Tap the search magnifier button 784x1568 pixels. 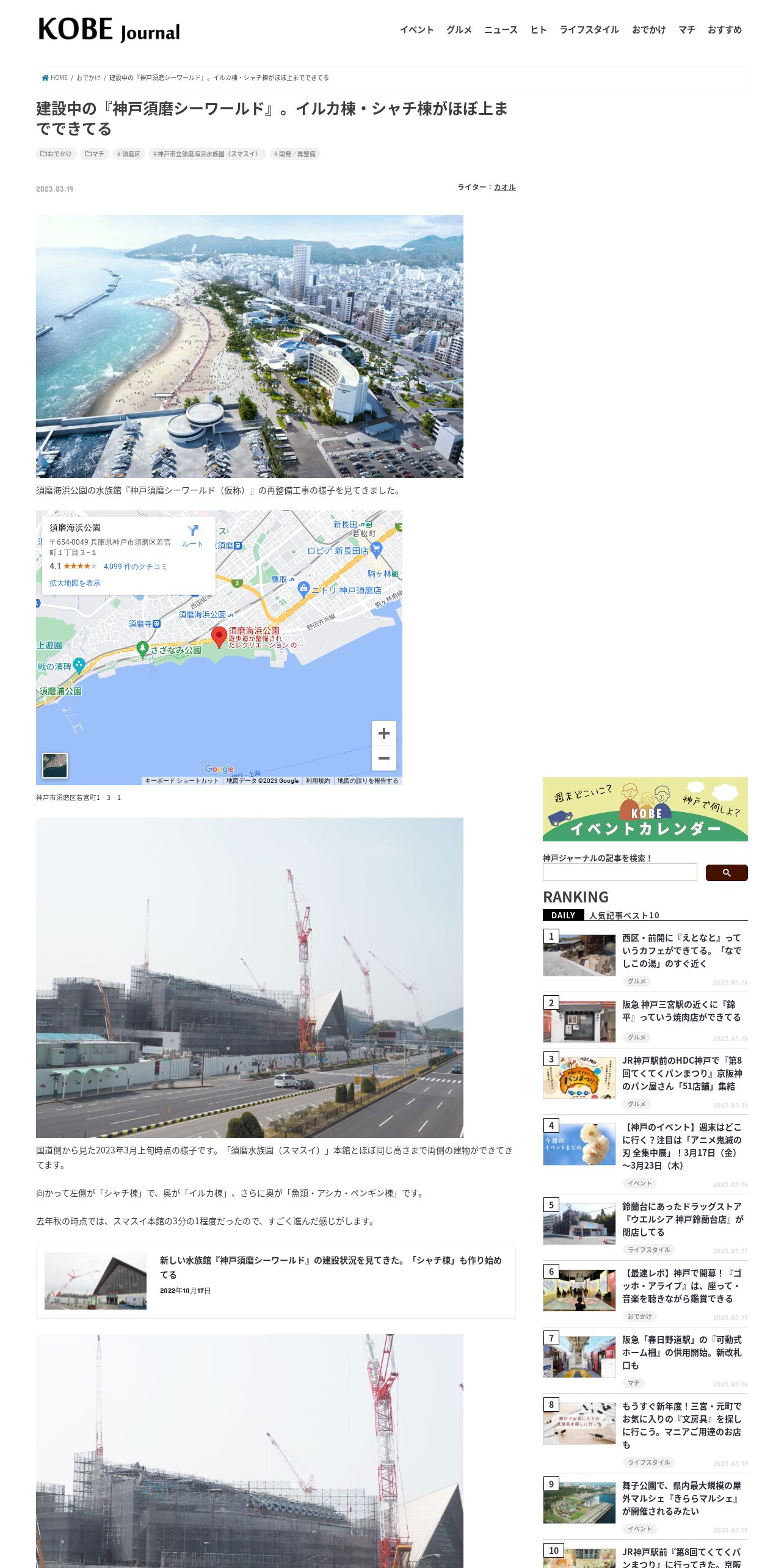point(726,873)
